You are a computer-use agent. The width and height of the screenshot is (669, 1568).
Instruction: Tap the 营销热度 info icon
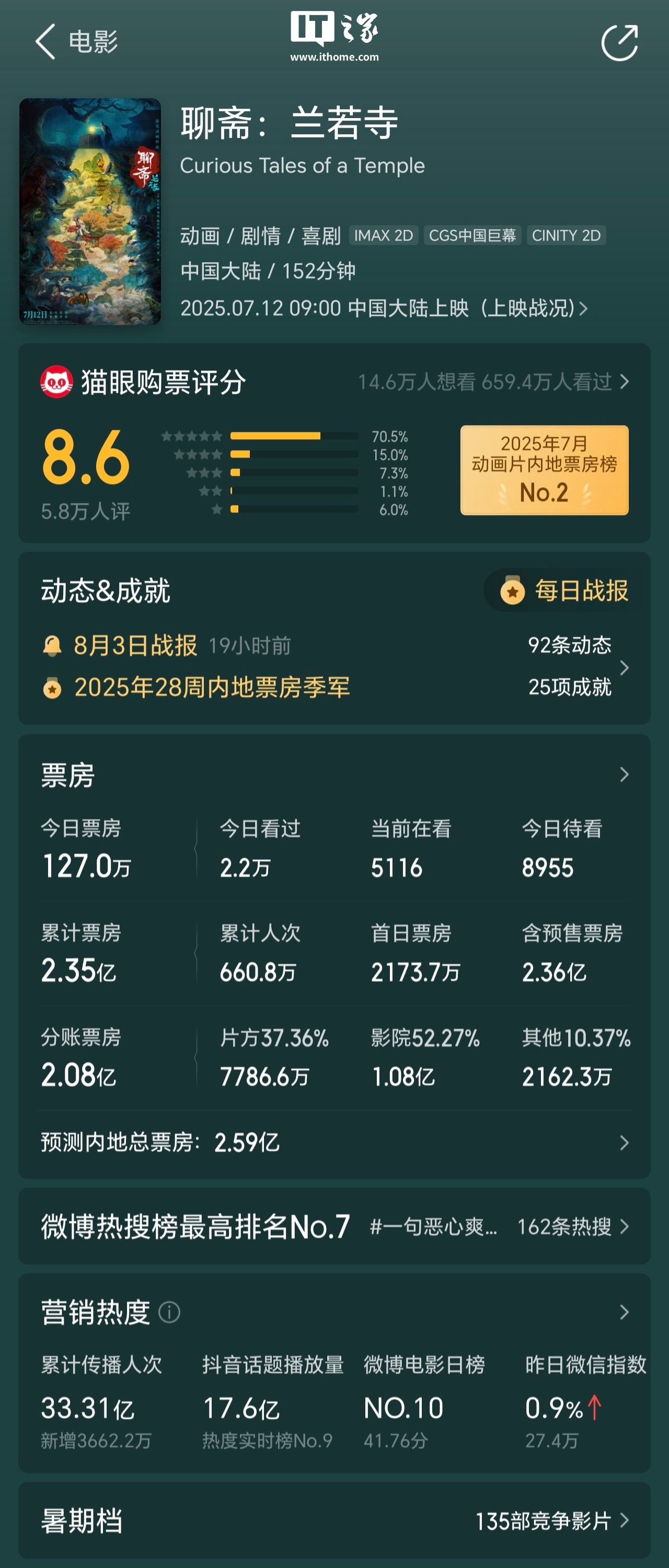pyautogui.click(x=169, y=1312)
